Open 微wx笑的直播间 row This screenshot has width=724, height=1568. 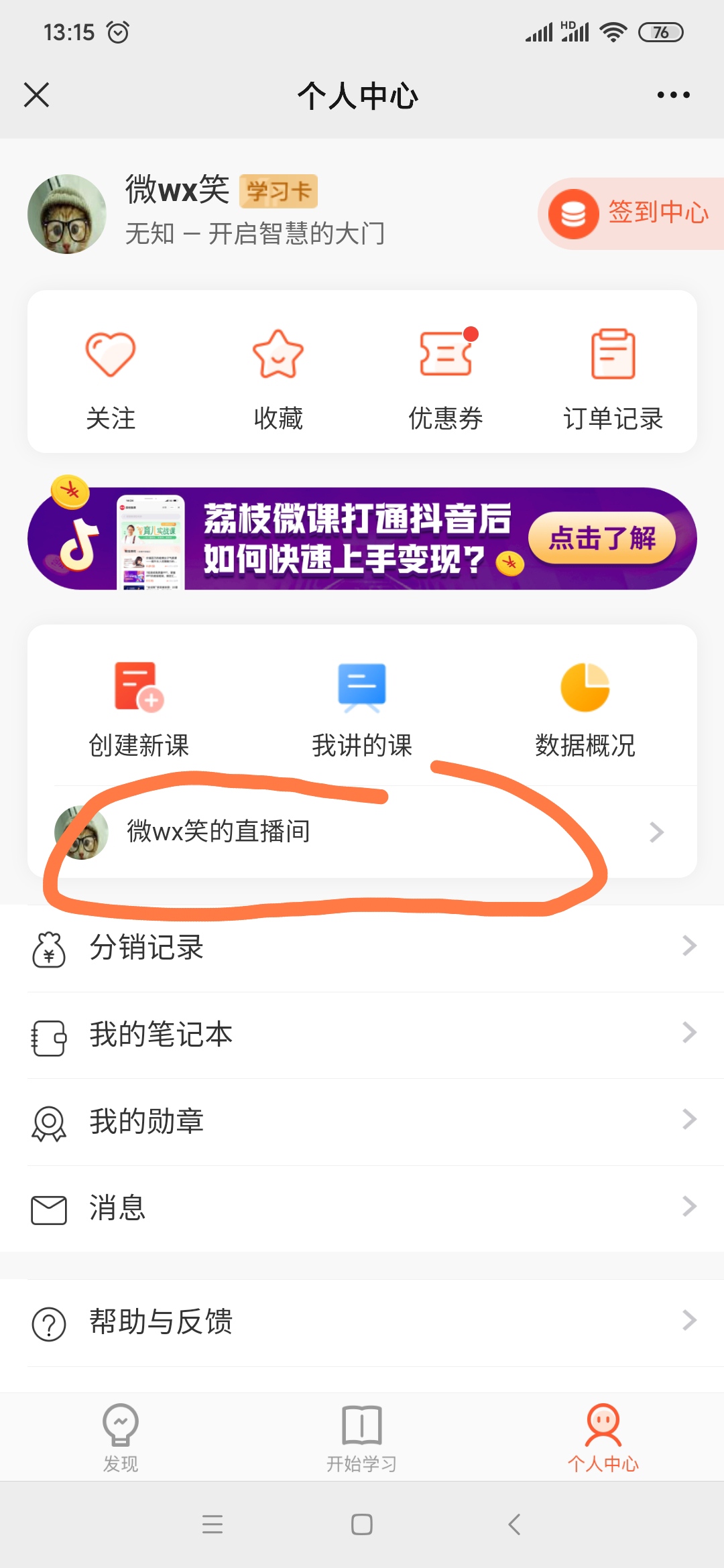tap(362, 832)
